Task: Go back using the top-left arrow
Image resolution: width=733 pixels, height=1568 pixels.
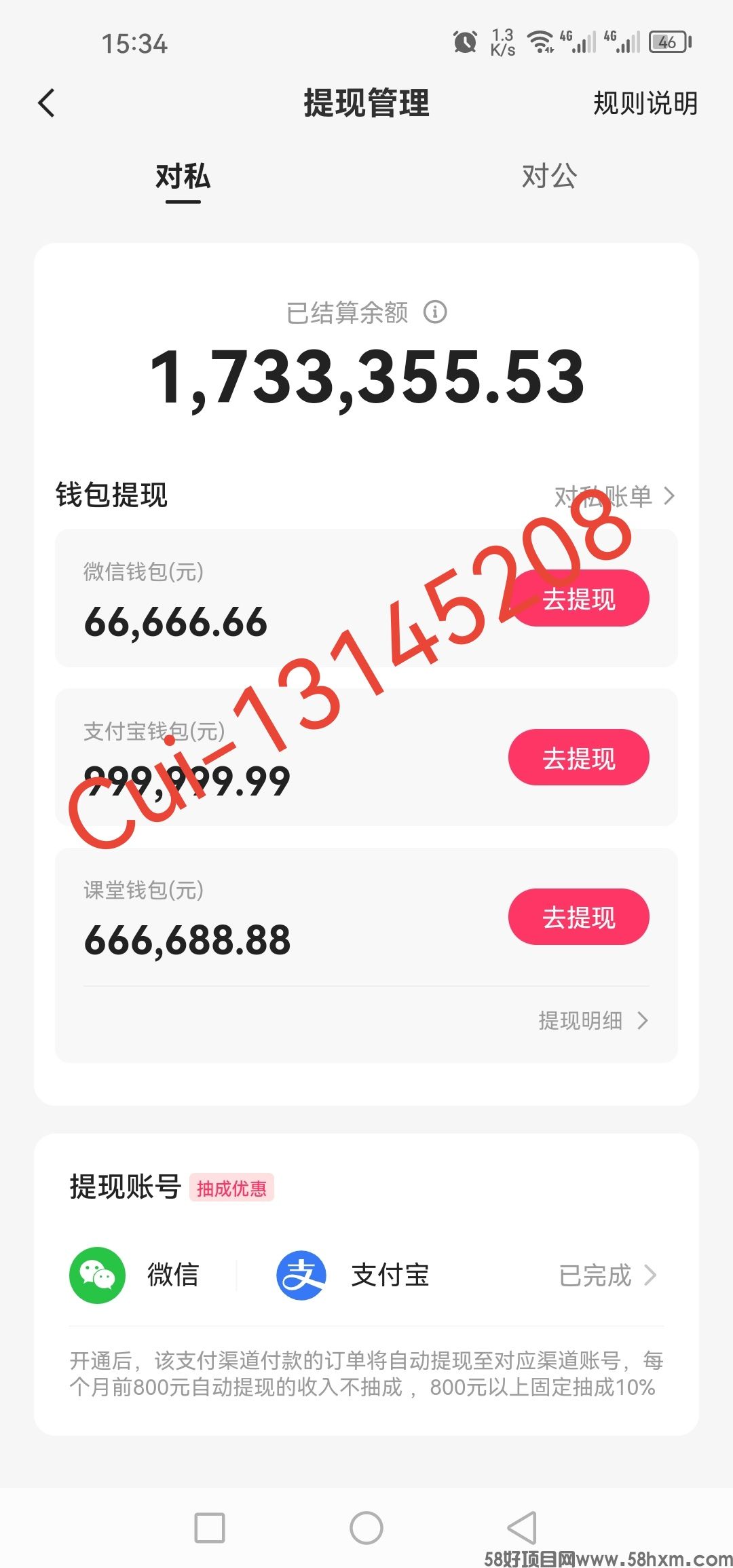Action: click(x=46, y=104)
